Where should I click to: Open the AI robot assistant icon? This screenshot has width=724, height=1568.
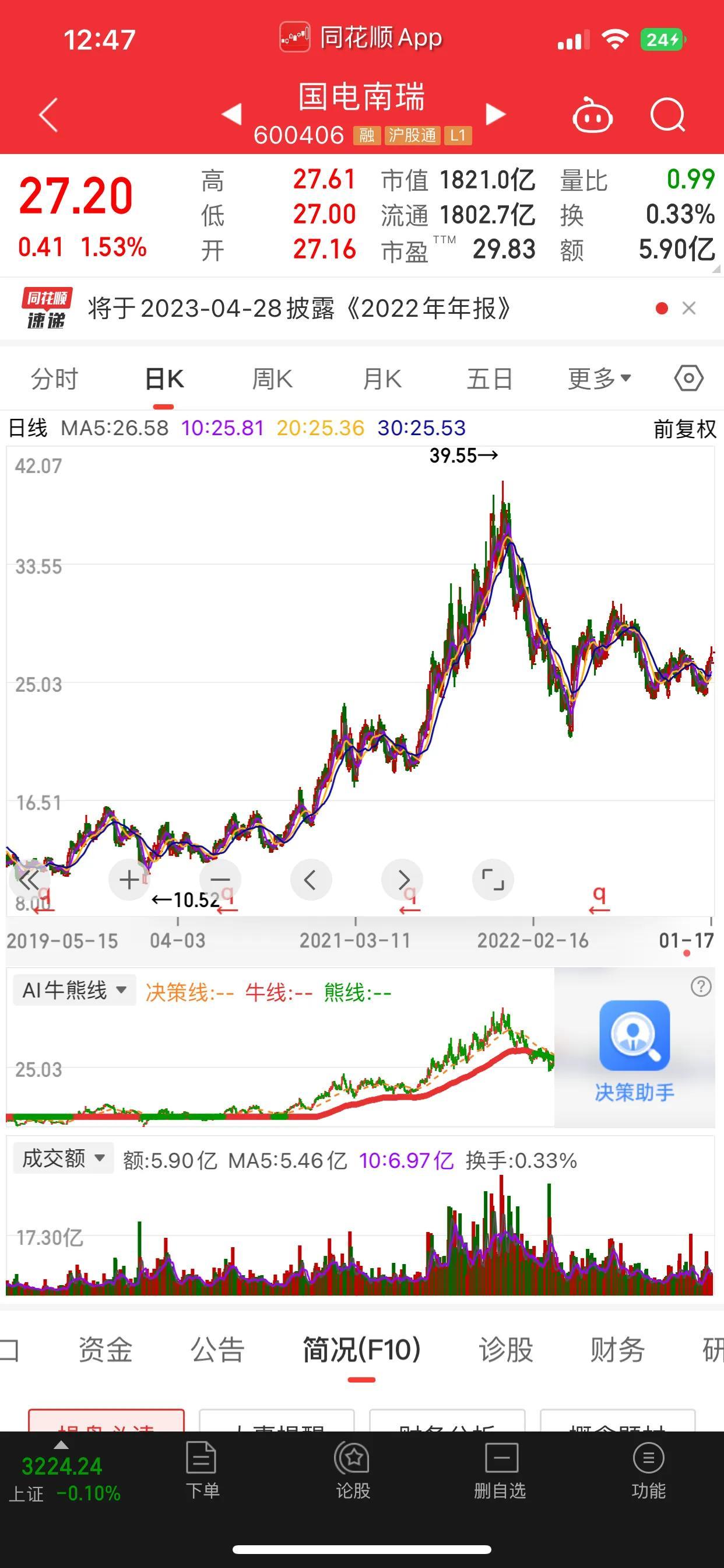(x=592, y=115)
